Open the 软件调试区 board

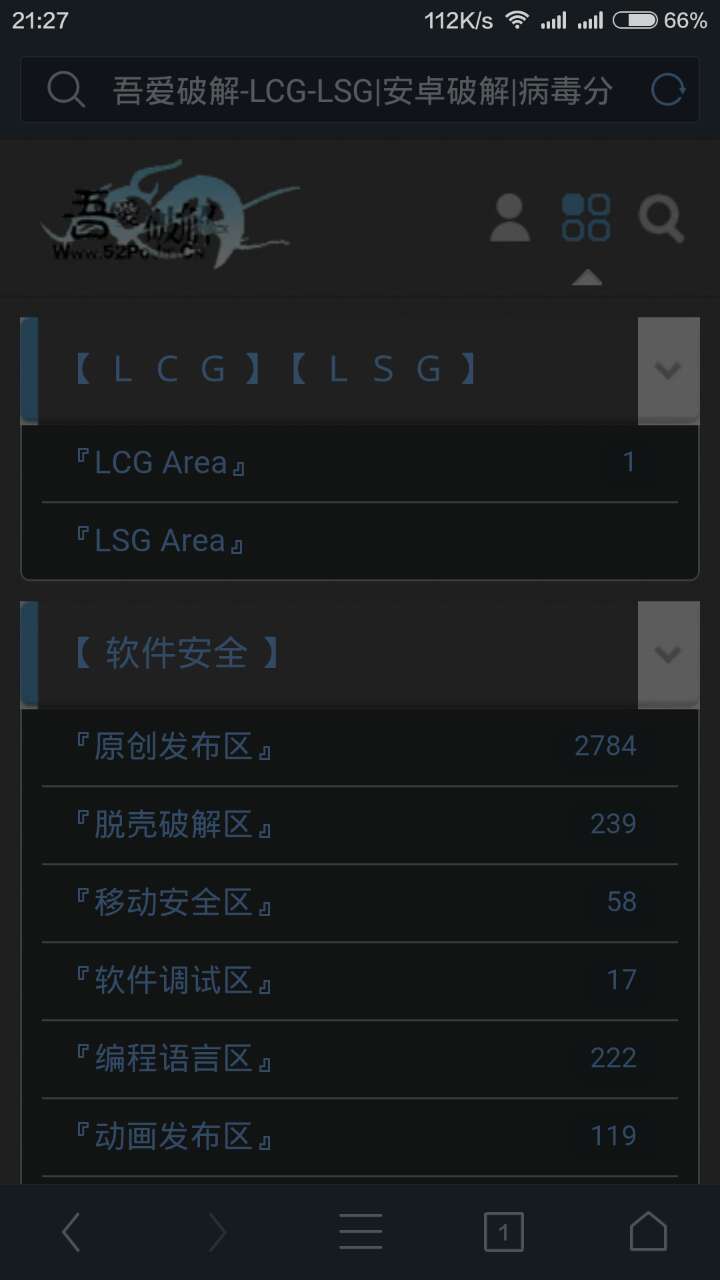click(360, 981)
